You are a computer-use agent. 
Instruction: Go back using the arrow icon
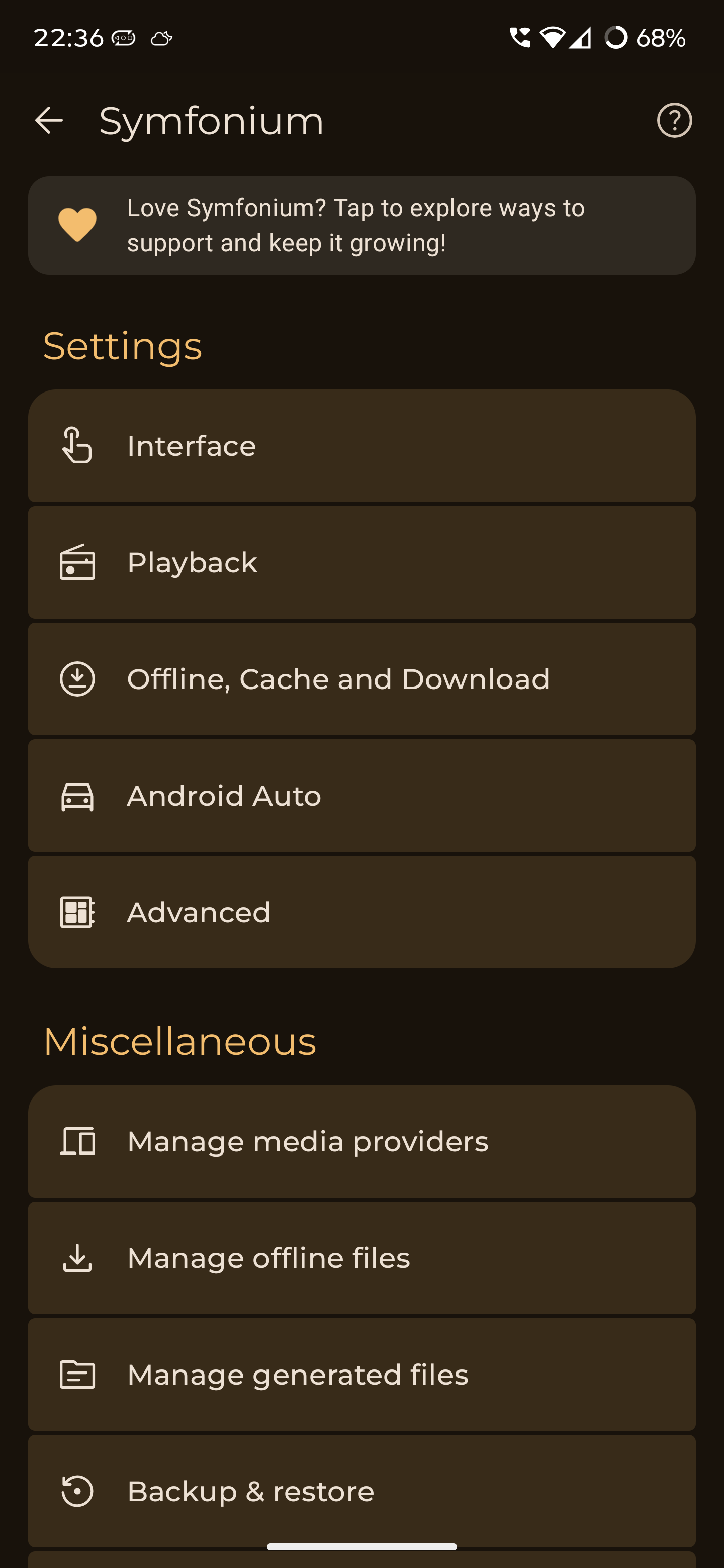pyautogui.click(x=49, y=120)
